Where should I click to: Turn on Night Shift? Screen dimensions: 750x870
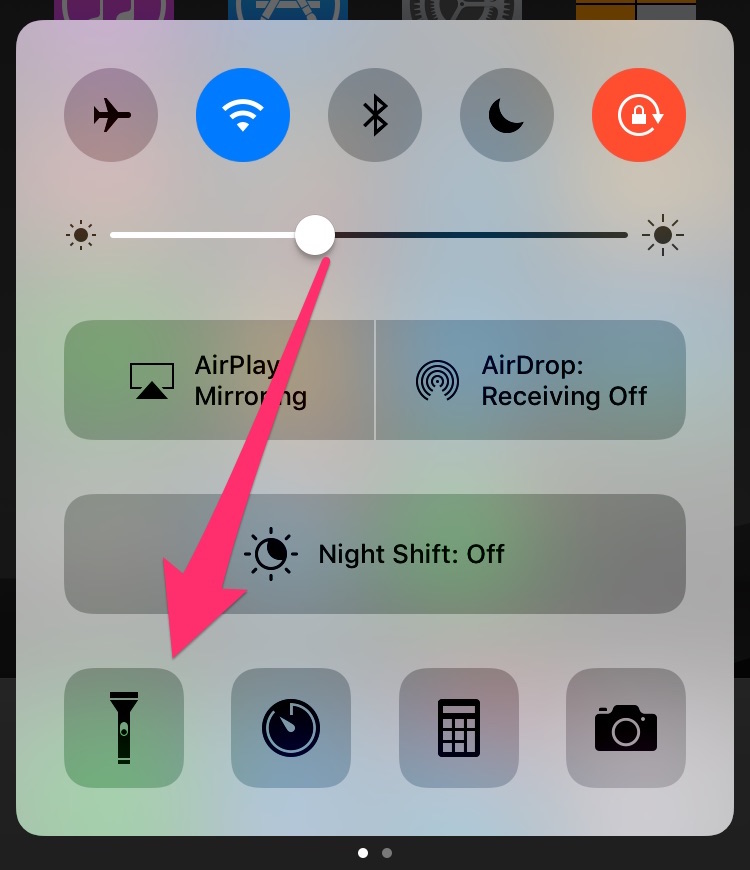click(x=375, y=553)
